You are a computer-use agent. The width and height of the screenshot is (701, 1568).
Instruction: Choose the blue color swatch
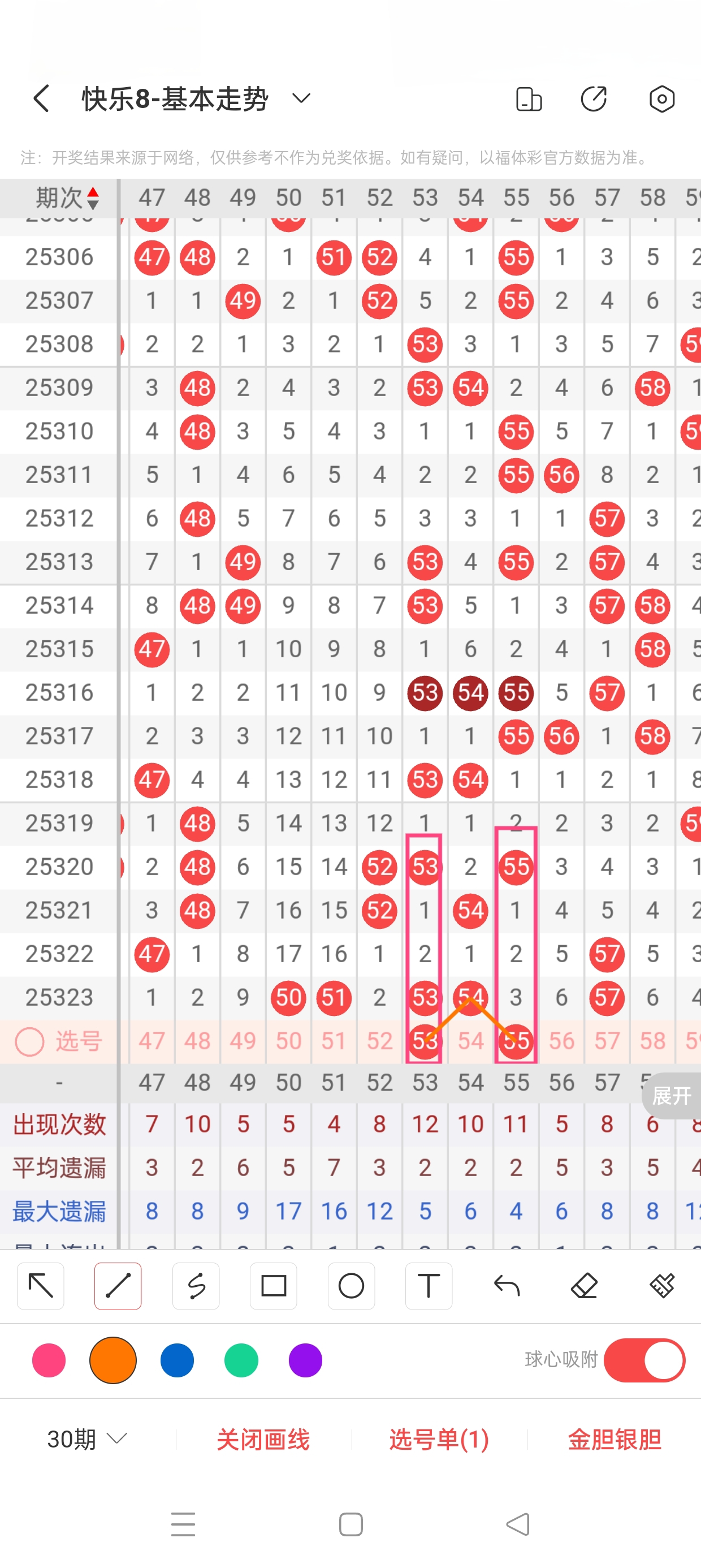pos(177,1360)
